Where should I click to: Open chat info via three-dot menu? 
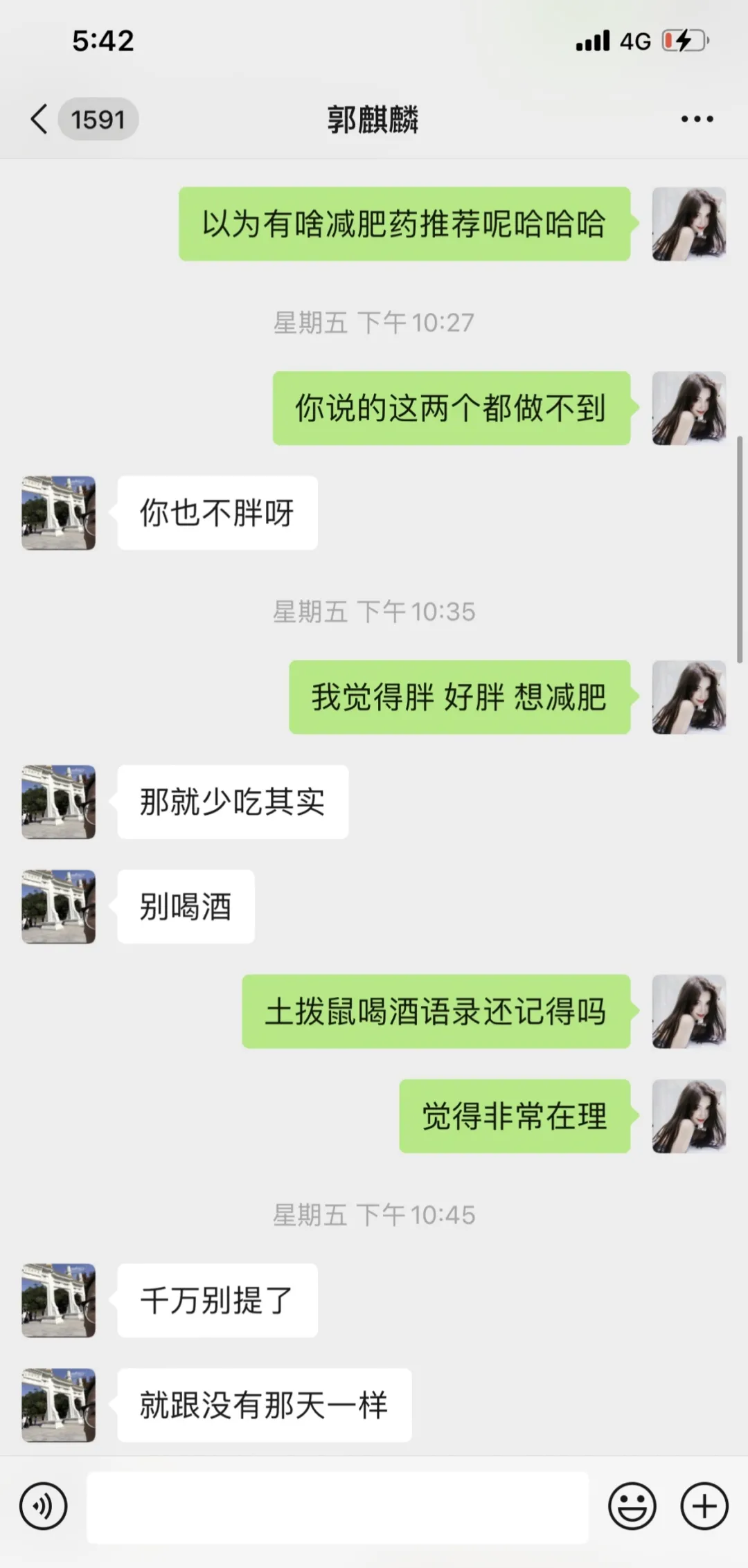pos(697,119)
